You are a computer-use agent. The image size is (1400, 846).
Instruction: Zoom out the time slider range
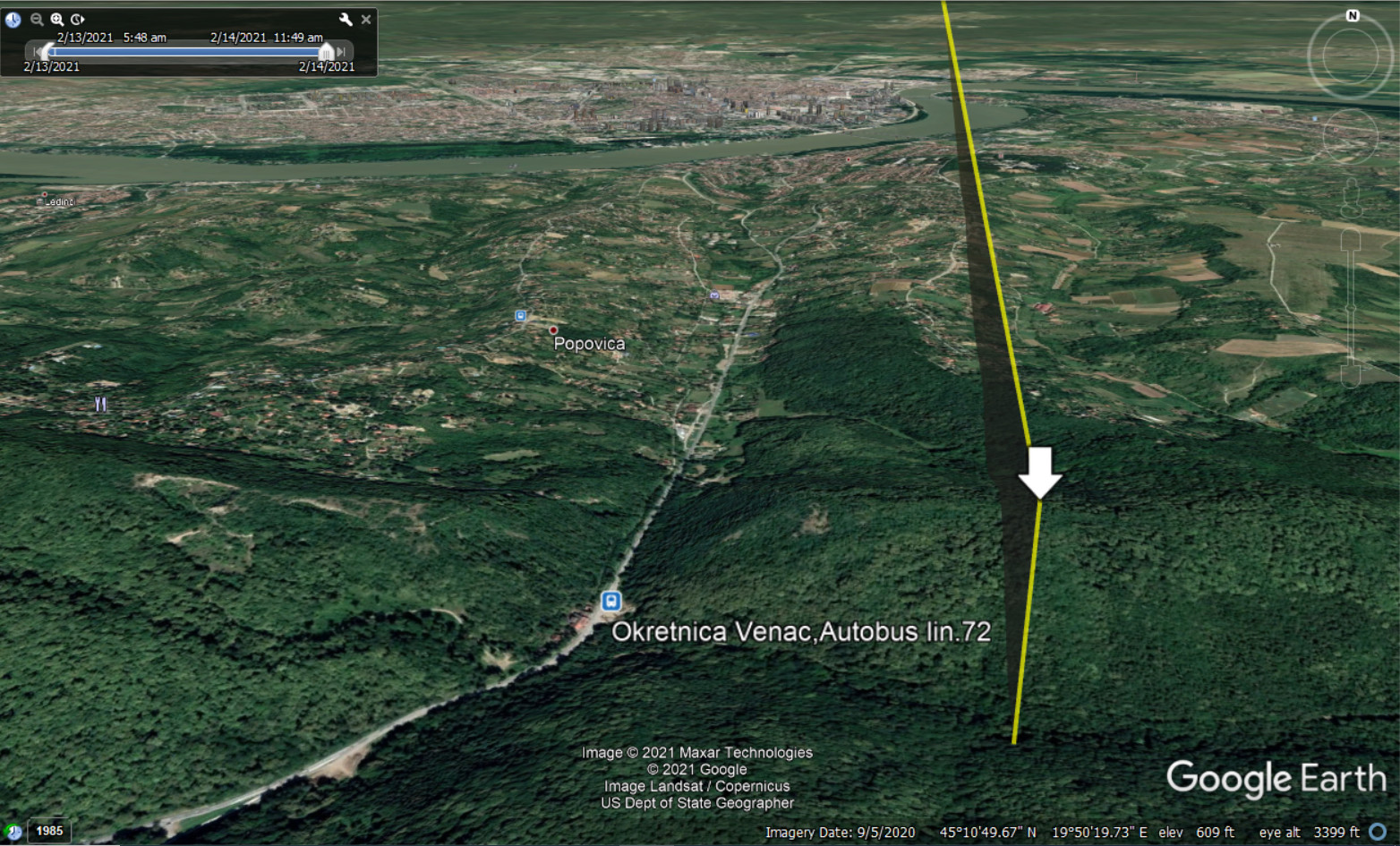tap(37, 19)
